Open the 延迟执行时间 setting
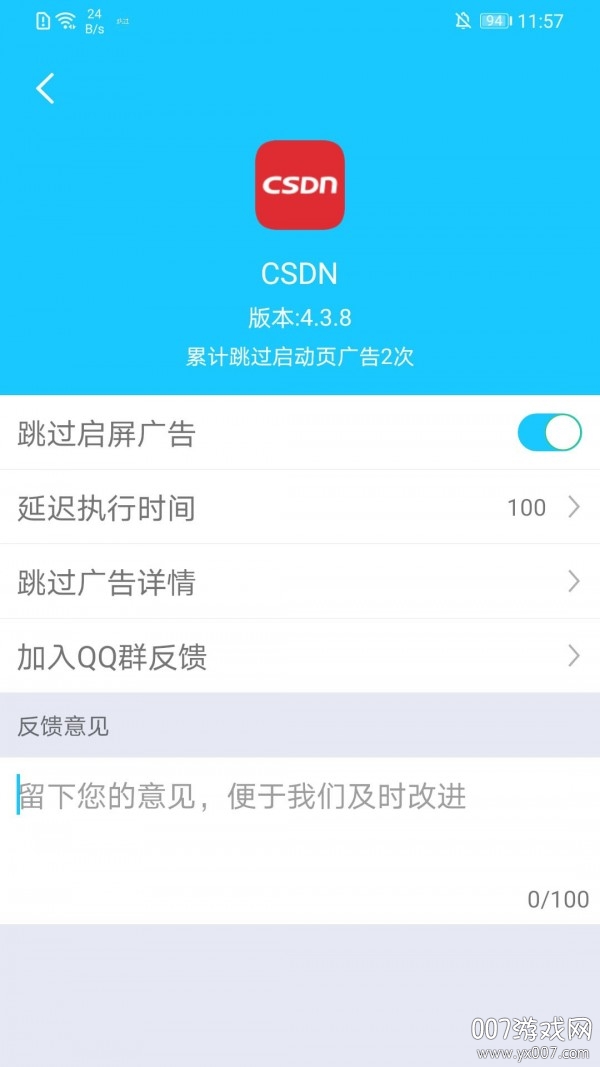Viewport: 600px width, 1067px height. point(300,508)
